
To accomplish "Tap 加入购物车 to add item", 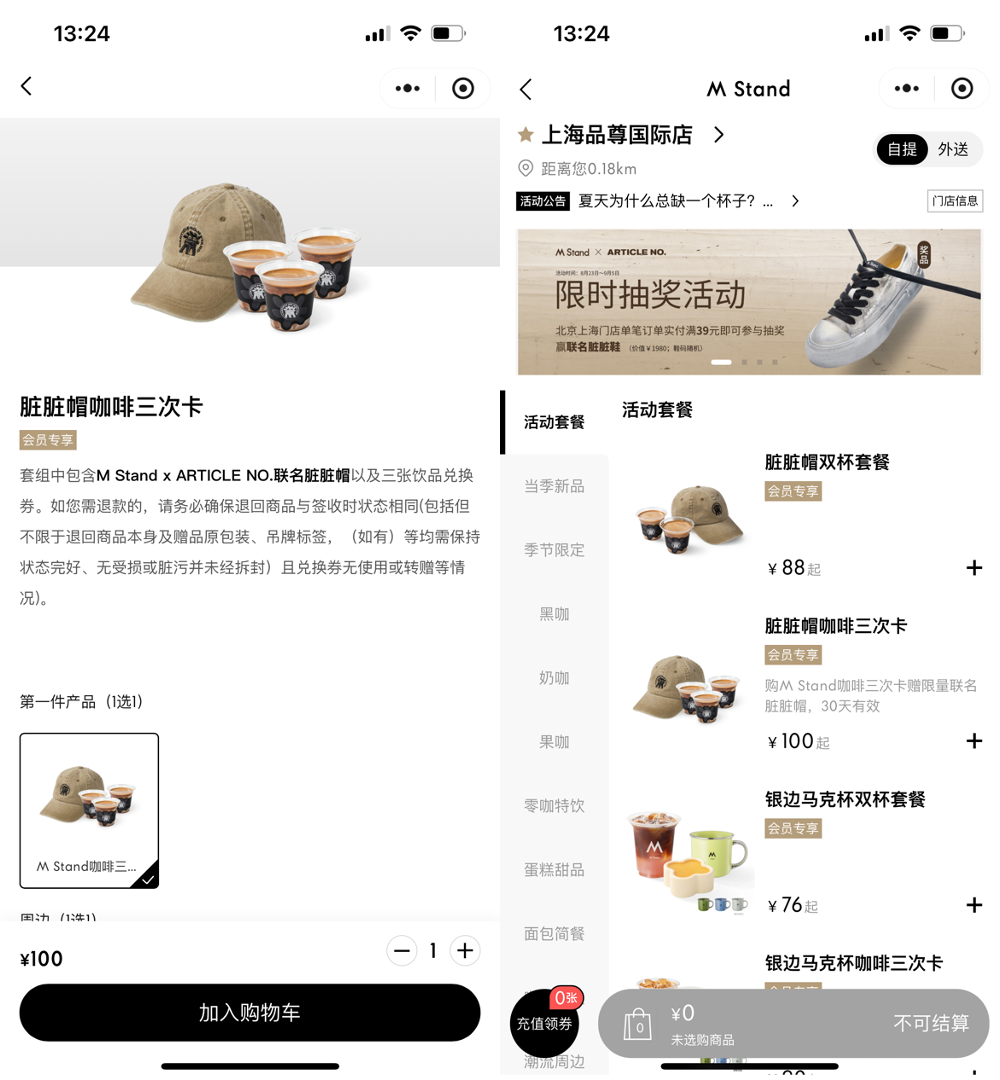I will click(250, 1012).
